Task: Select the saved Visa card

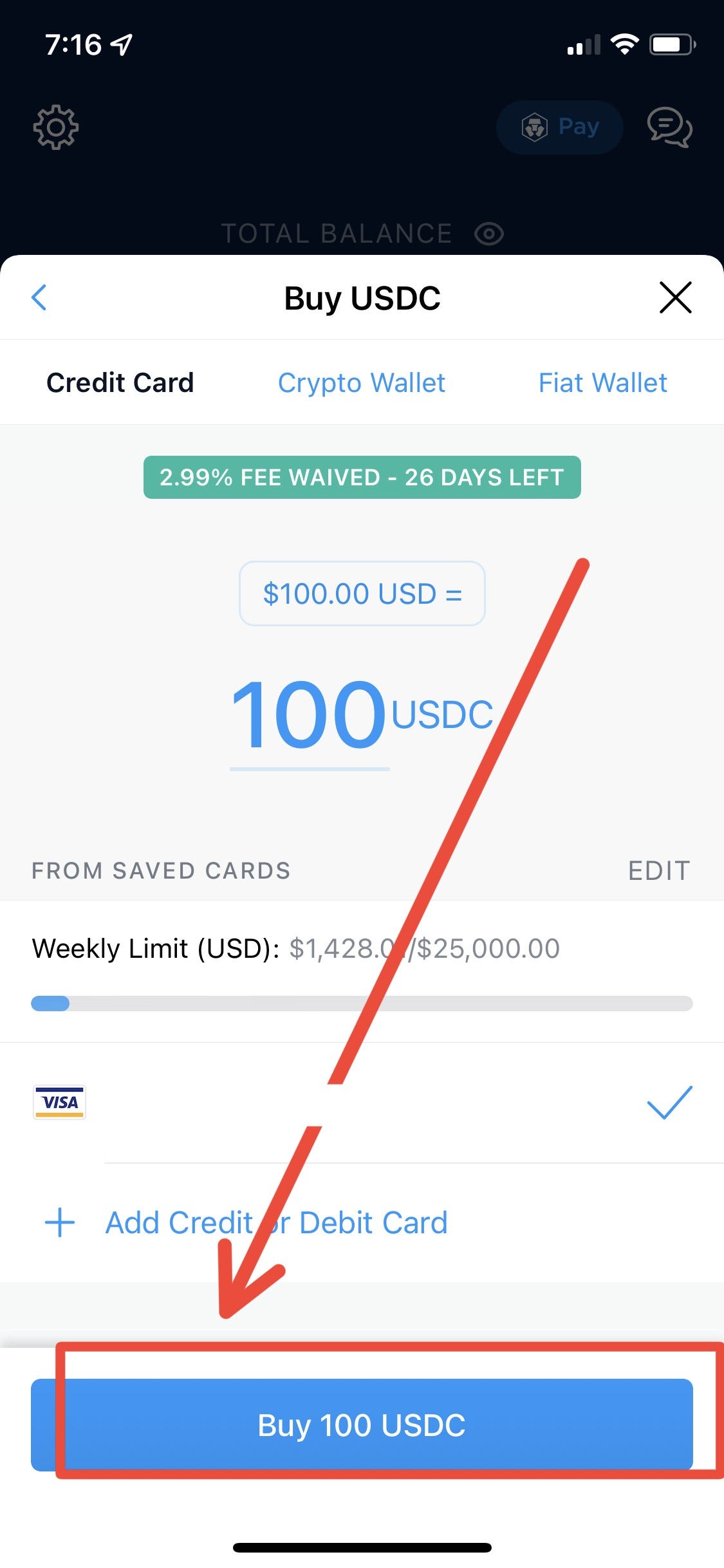Action: pyautogui.click(x=362, y=1103)
